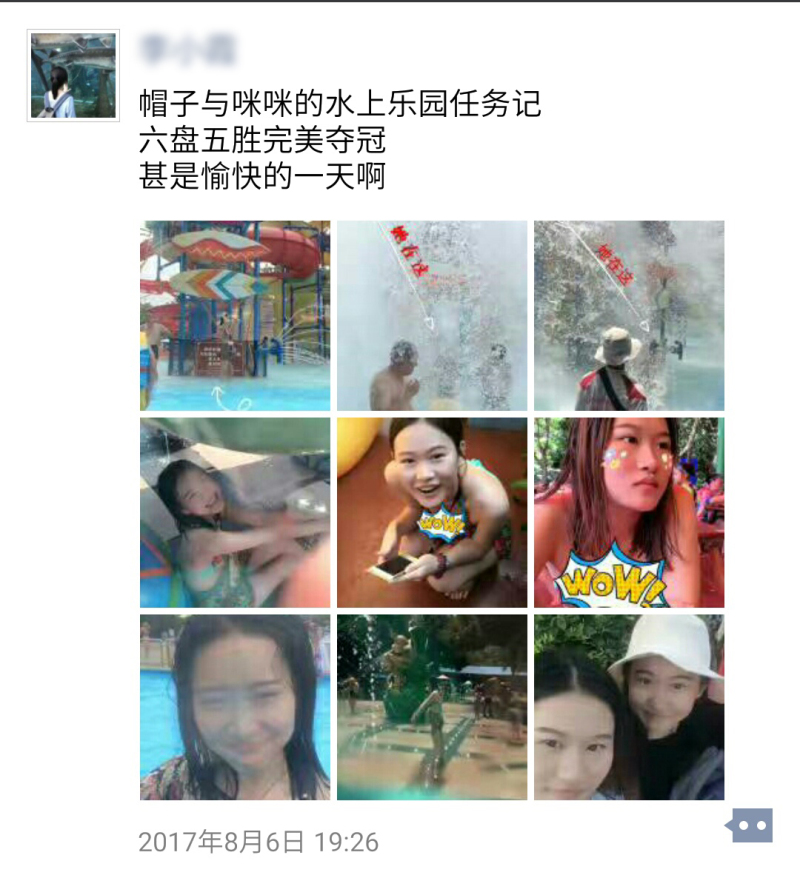Open the water slide playground photo
800x875 pixels.
pos(235,315)
